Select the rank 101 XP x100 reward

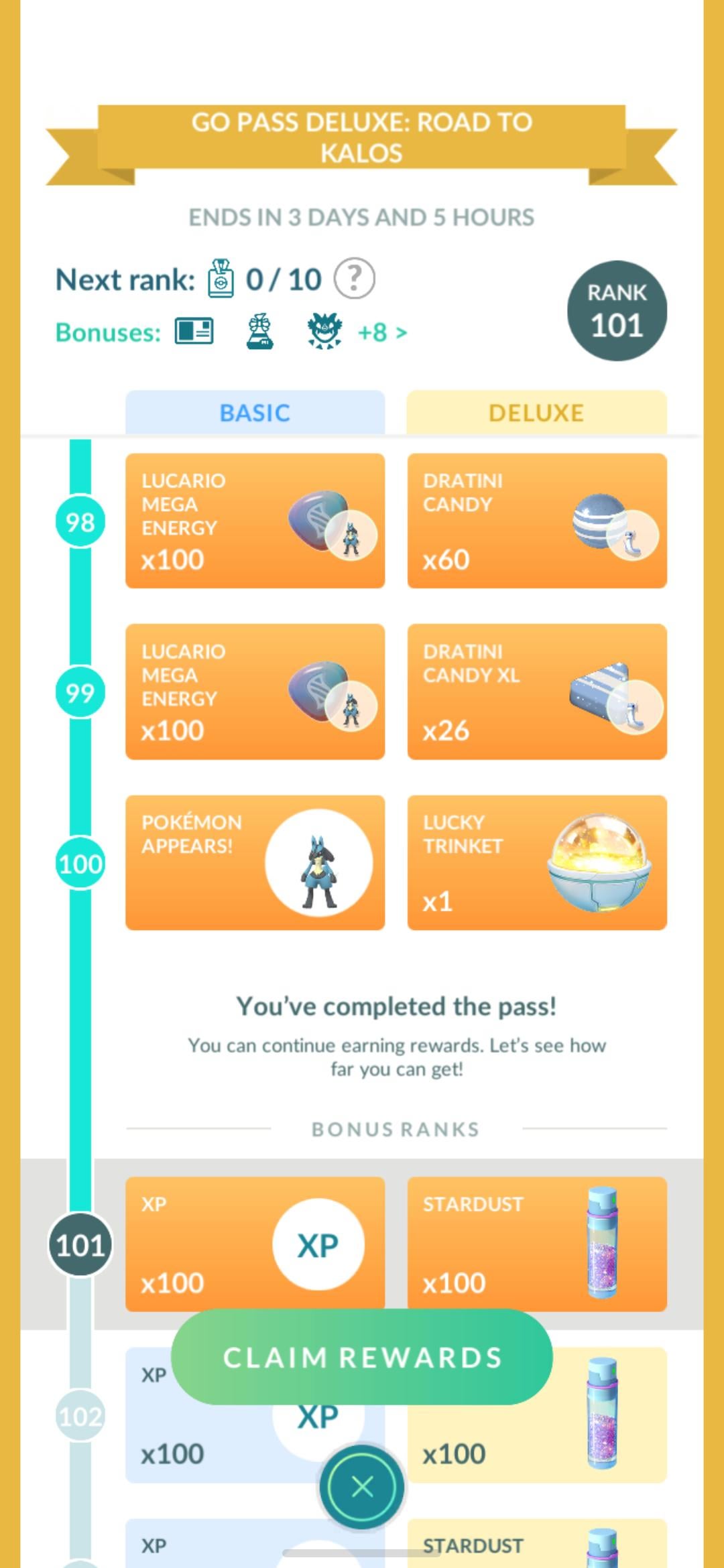[x=255, y=1243]
